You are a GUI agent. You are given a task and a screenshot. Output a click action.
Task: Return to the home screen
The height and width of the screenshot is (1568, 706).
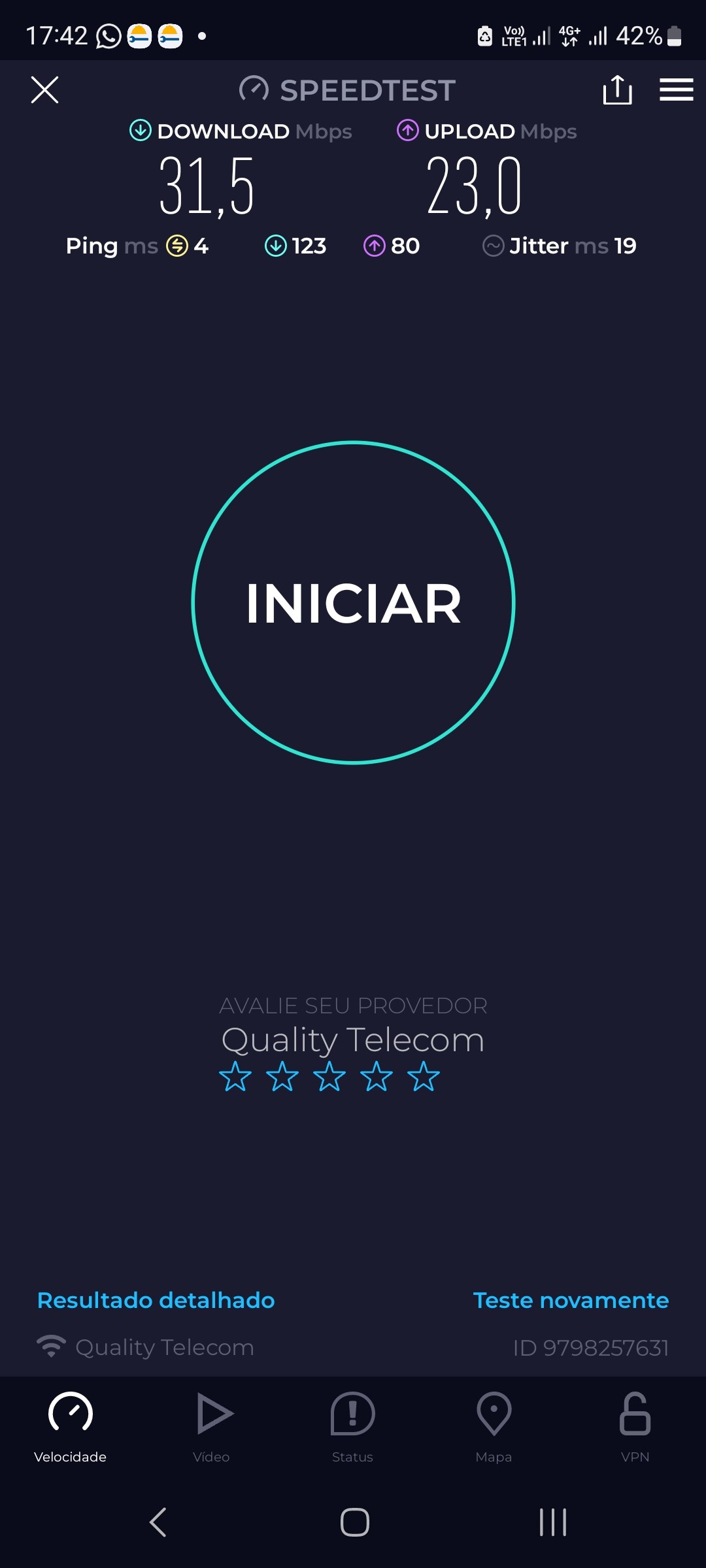click(x=354, y=1522)
